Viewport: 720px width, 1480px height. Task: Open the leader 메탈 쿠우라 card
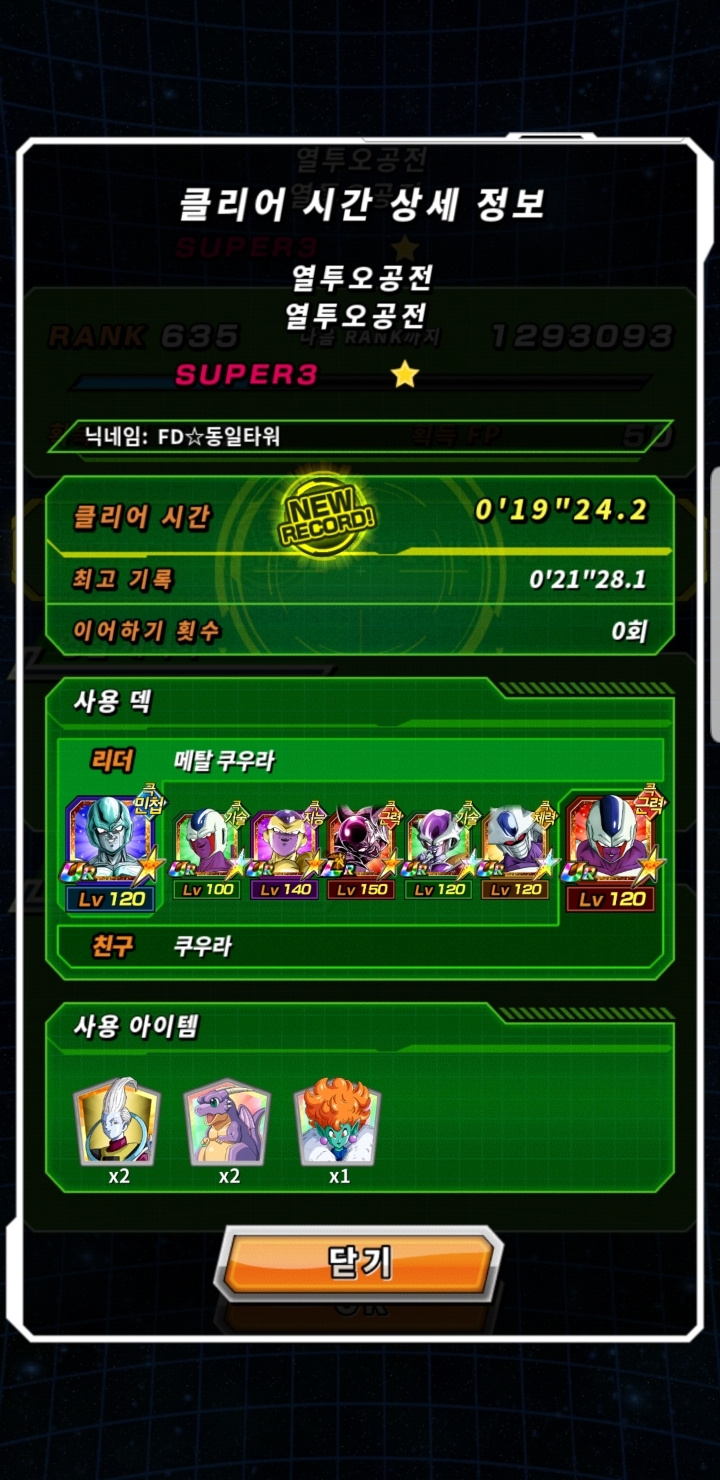[x=112, y=850]
